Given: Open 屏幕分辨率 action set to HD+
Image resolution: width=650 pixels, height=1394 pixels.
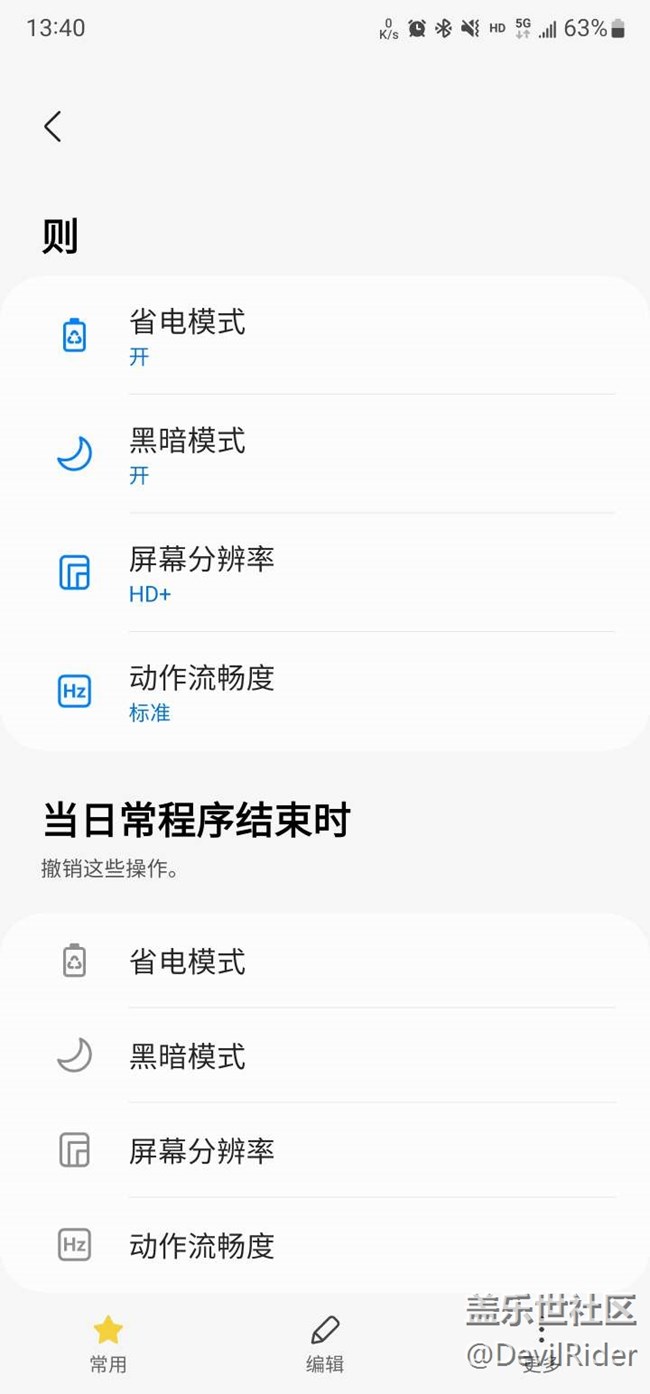Looking at the screenshot, I should tap(325, 572).
